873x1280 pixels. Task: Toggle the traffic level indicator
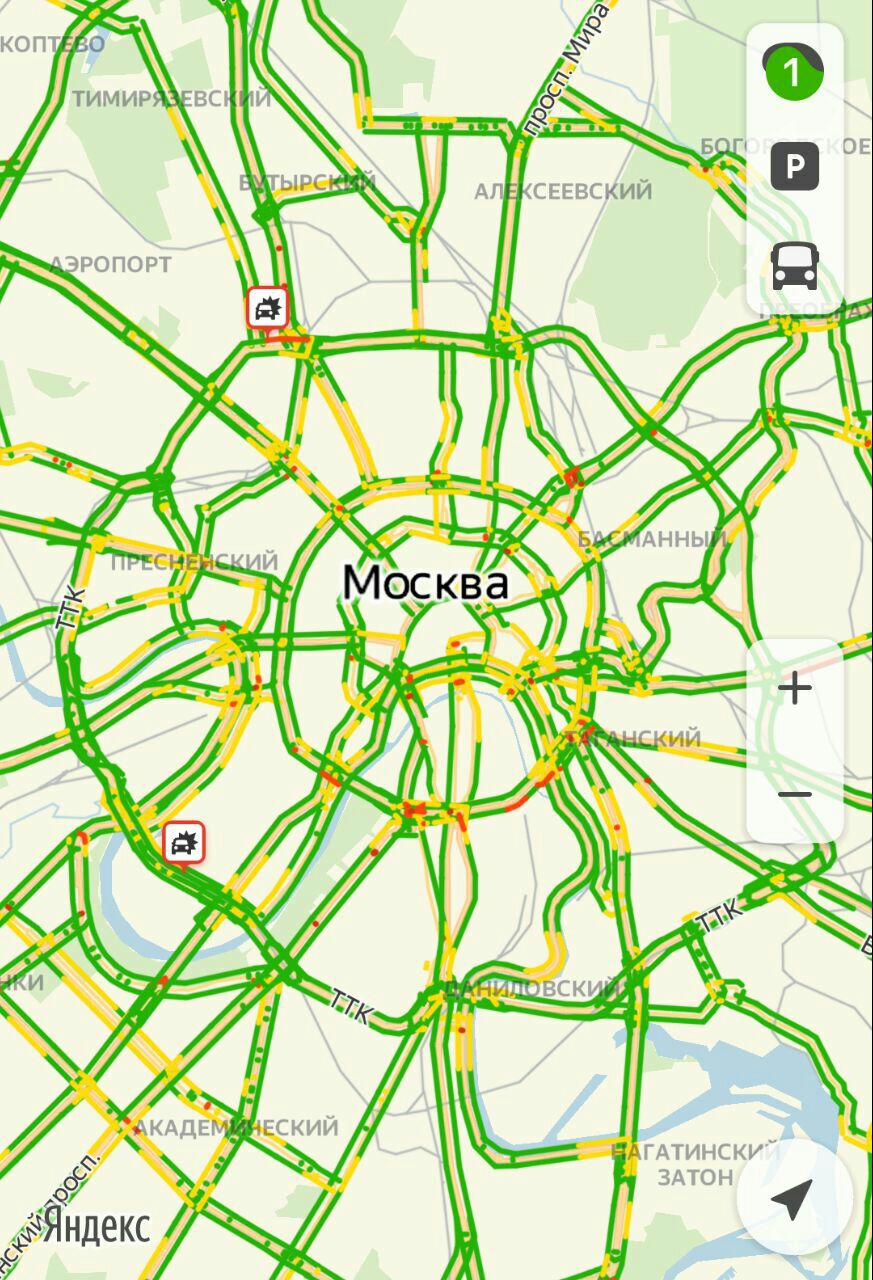tap(794, 73)
